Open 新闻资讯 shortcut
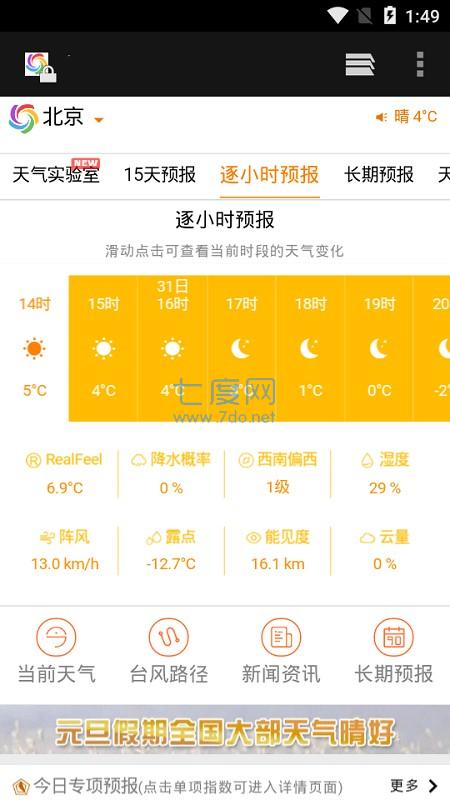 click(281, 651)
